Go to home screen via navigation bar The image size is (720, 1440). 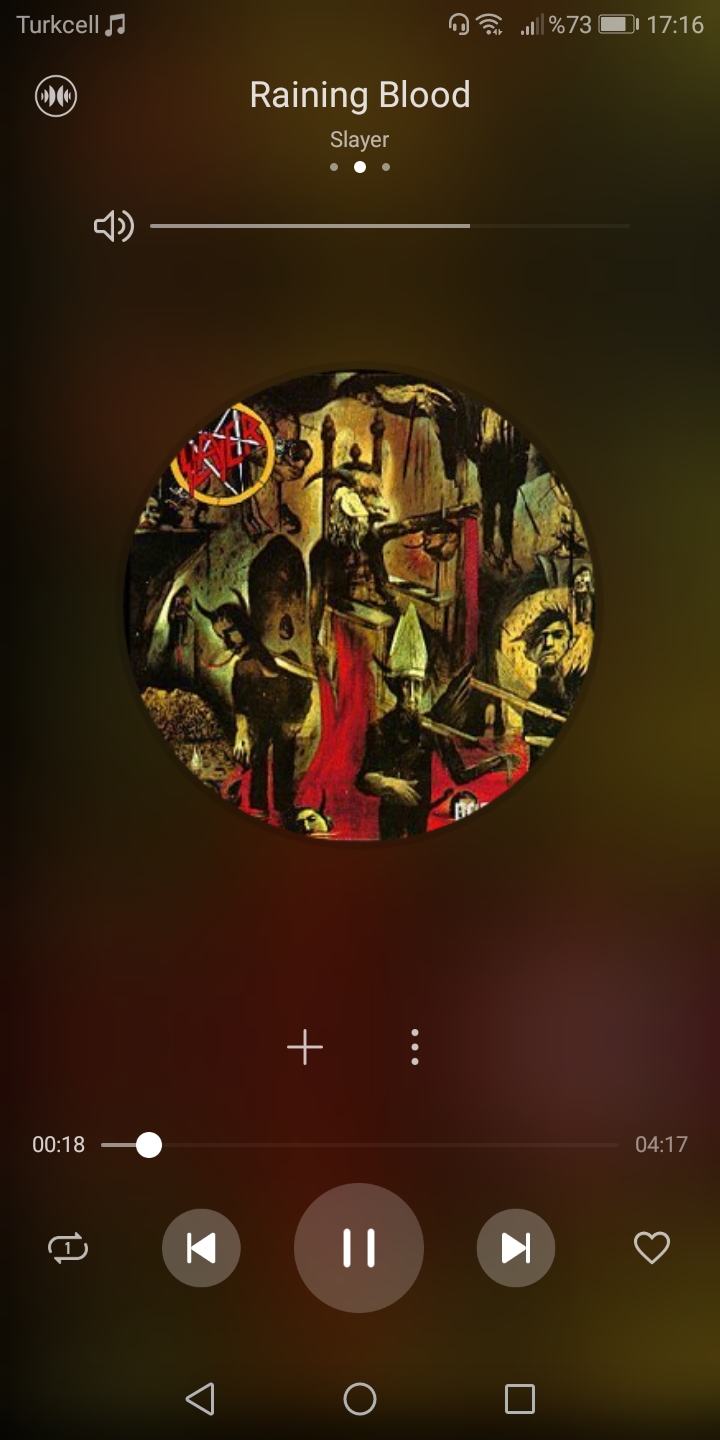(x=360, y=1399)
